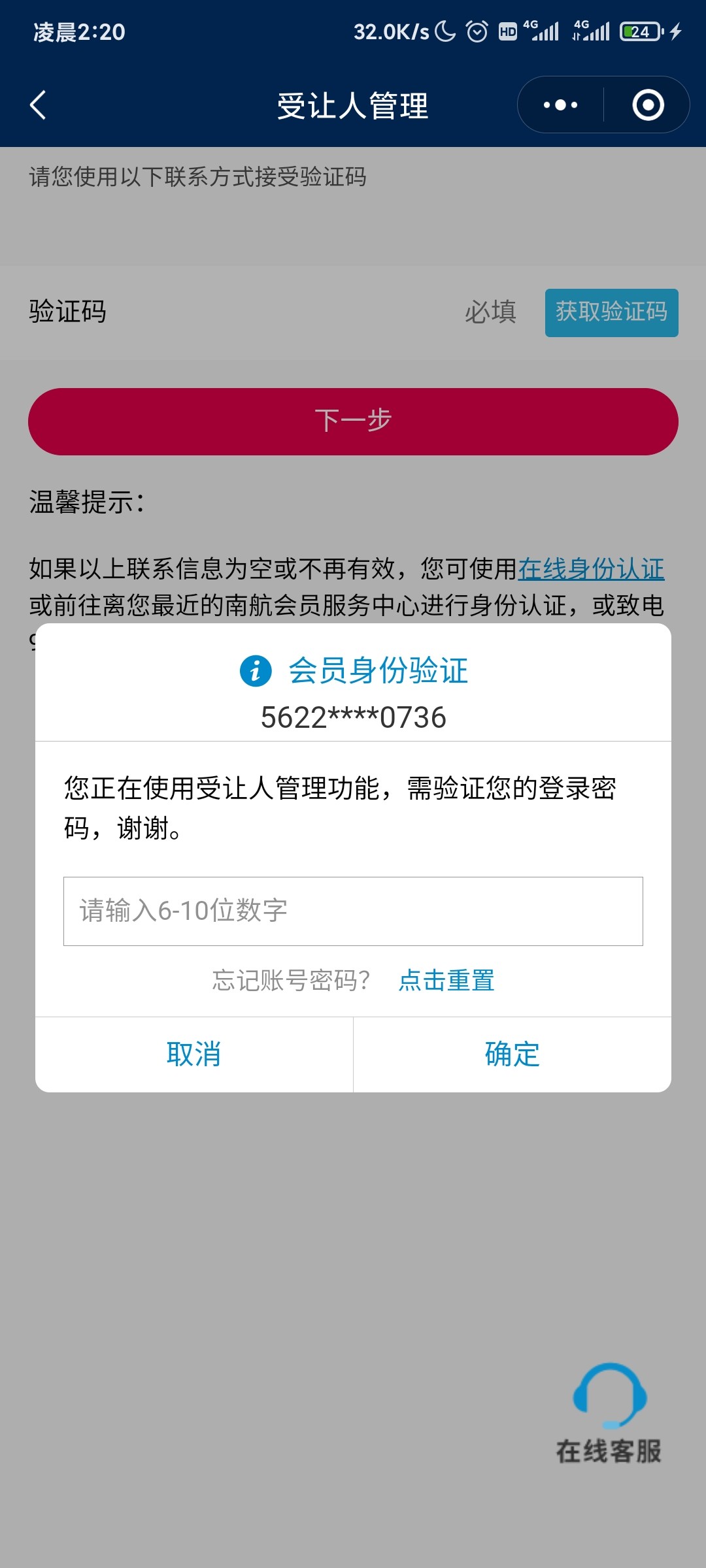Tap 获取验证码 to get a verification code

[x=612, y=312]
